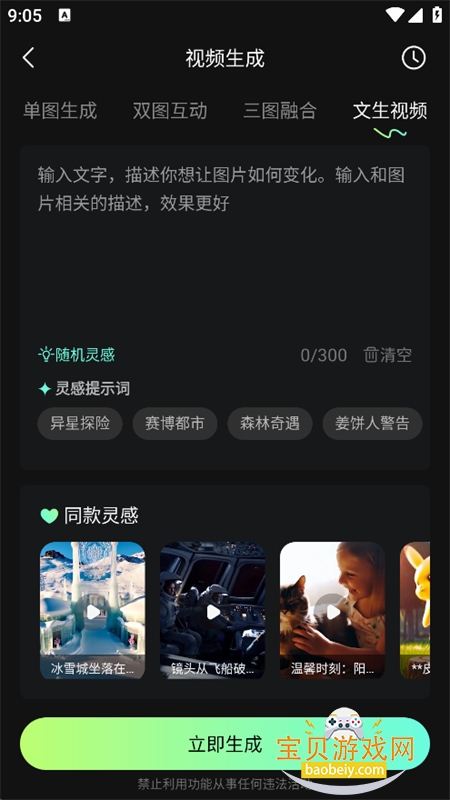Open the 冰雪城 ice castle inspiration video

(93, 610)
